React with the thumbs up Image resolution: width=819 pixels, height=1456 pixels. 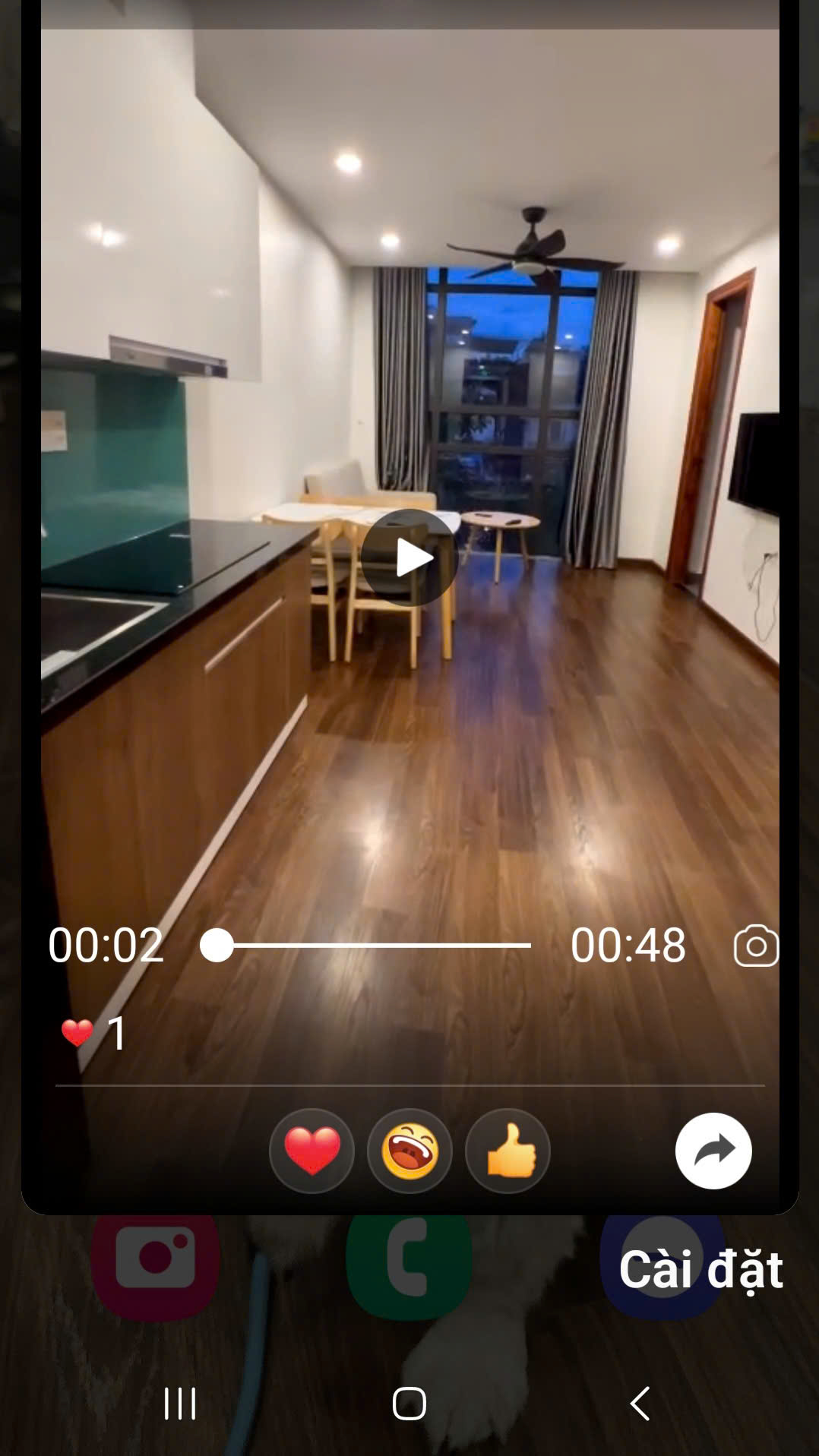point(508,1151)
